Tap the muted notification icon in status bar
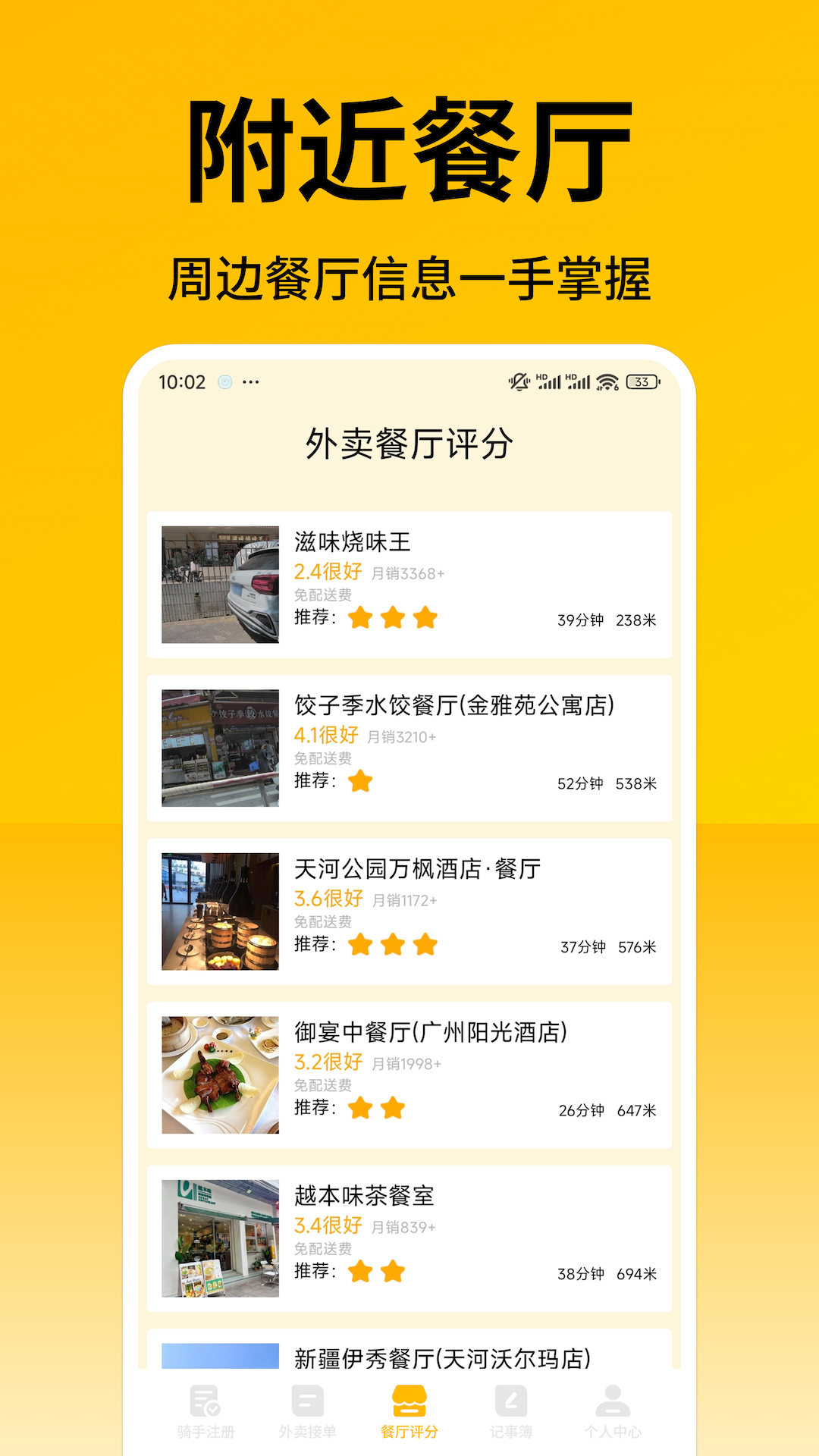Screen dimensions: 819x1456 [x=519, y=381]
